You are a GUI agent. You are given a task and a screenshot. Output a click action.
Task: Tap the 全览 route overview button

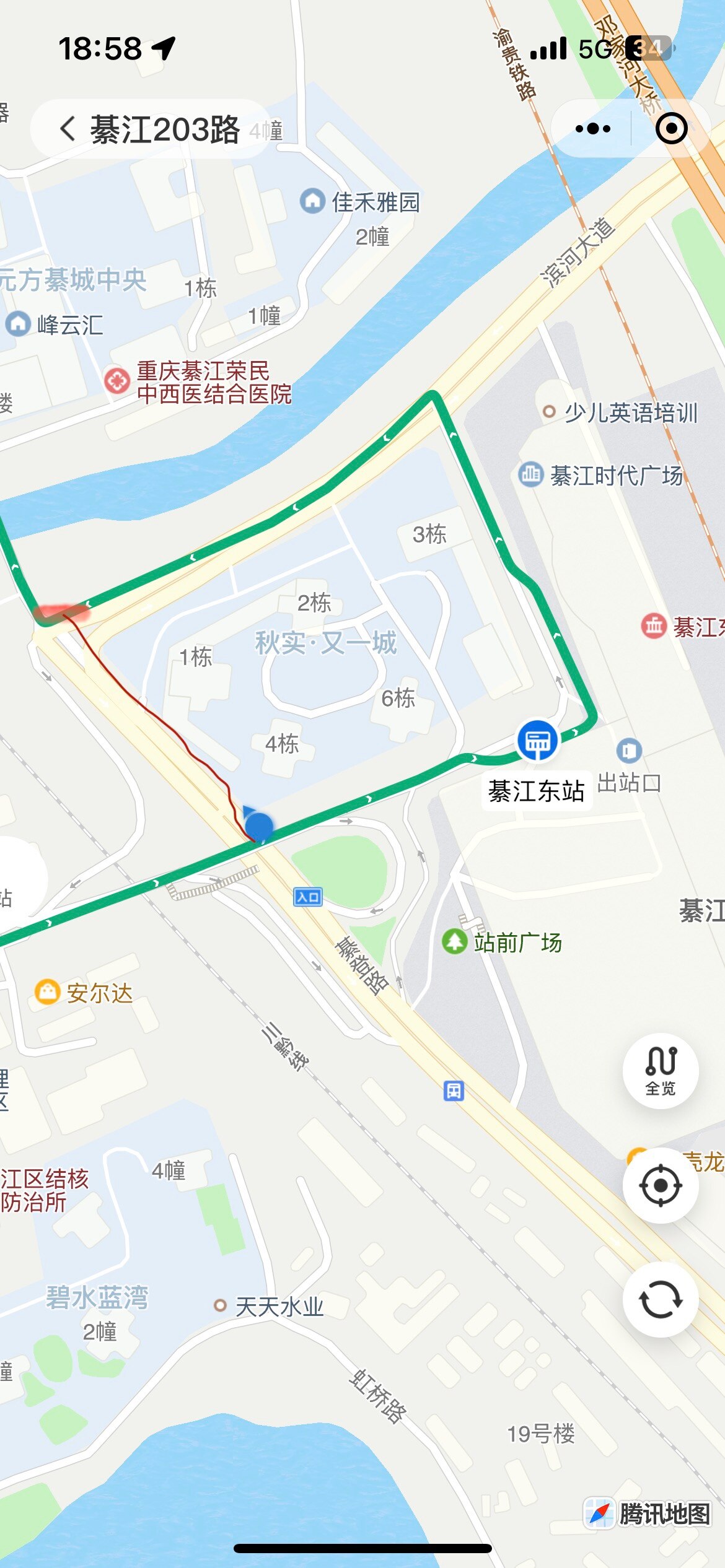point(660,1070)
